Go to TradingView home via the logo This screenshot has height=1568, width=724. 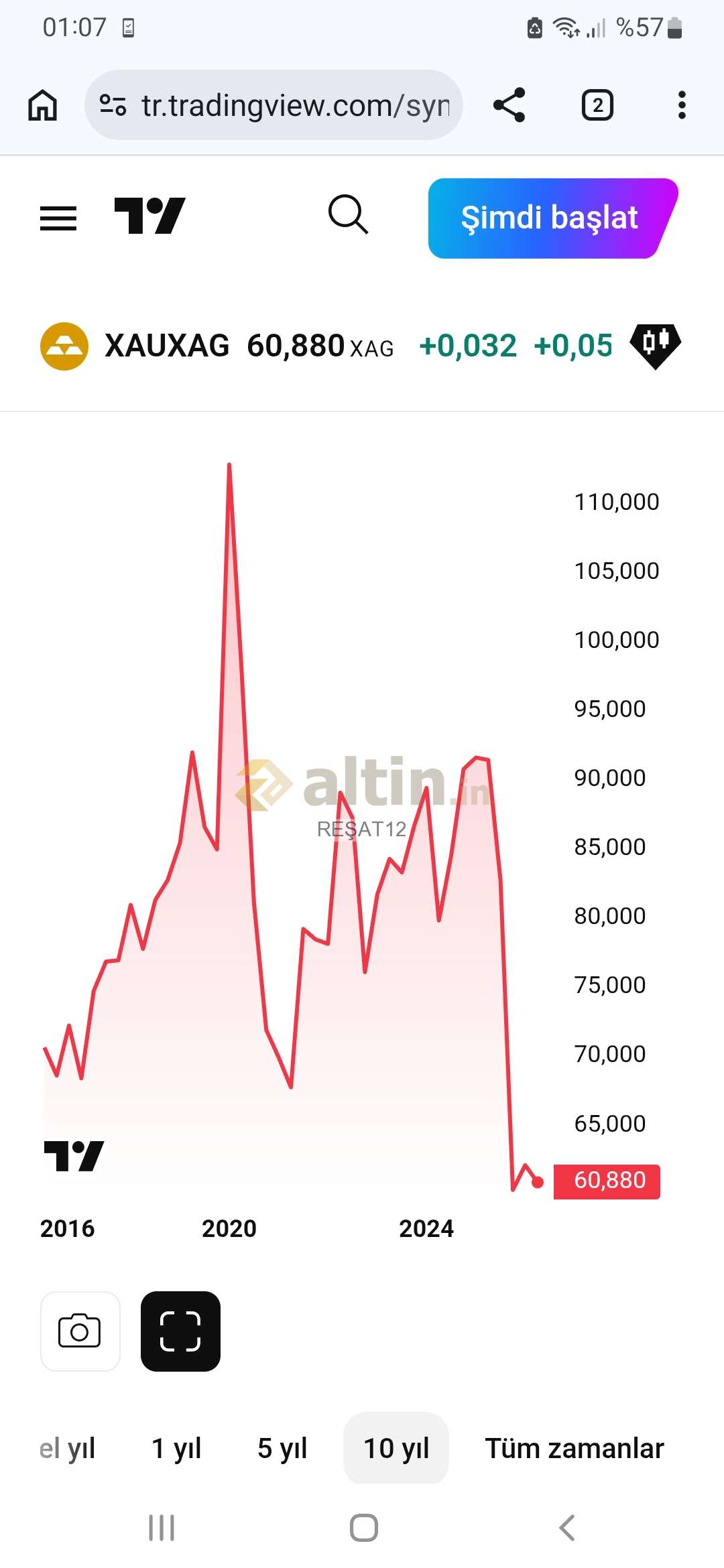point(149,216)
